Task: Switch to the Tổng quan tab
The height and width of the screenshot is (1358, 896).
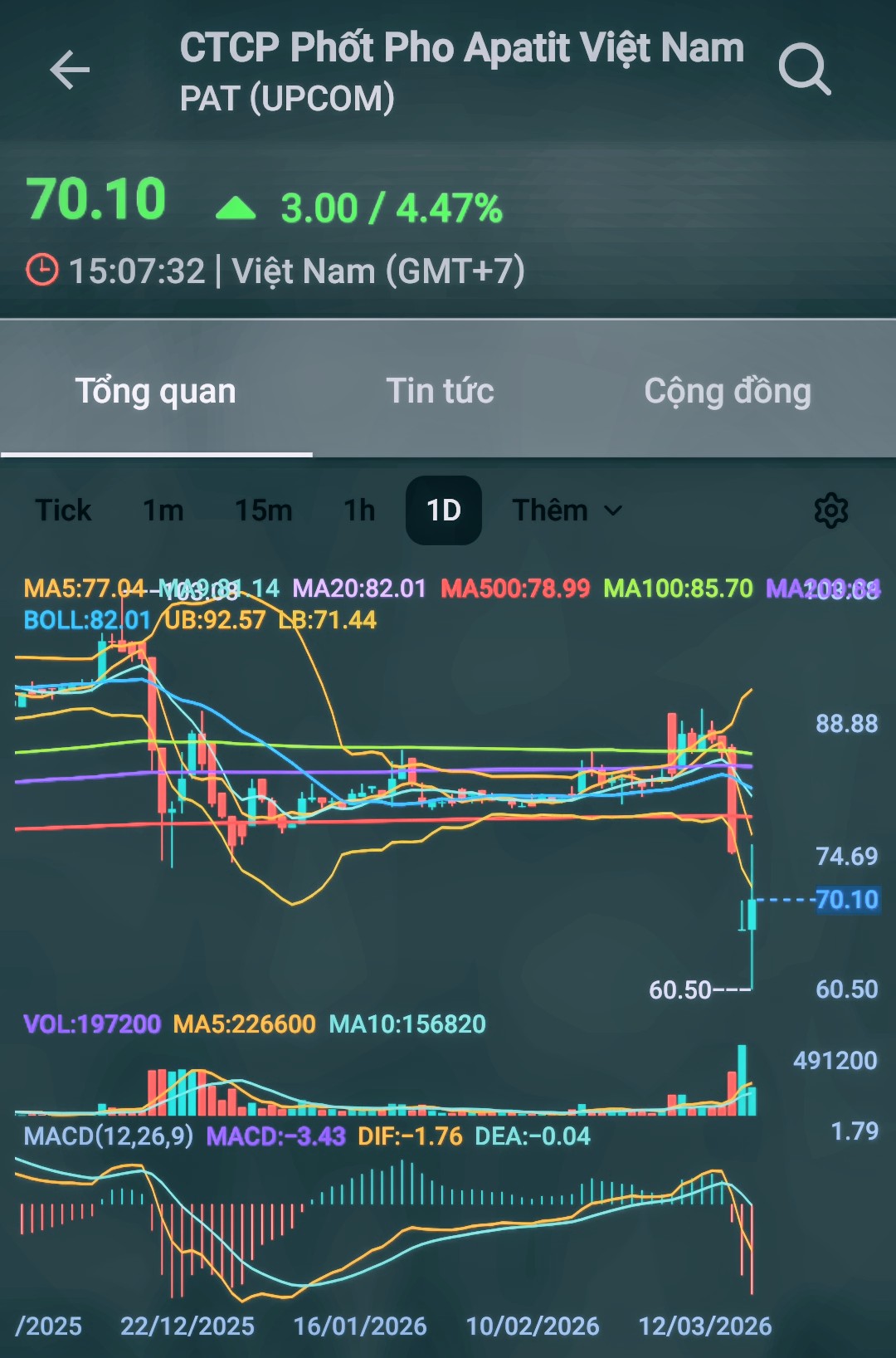Action: point(156,391)
